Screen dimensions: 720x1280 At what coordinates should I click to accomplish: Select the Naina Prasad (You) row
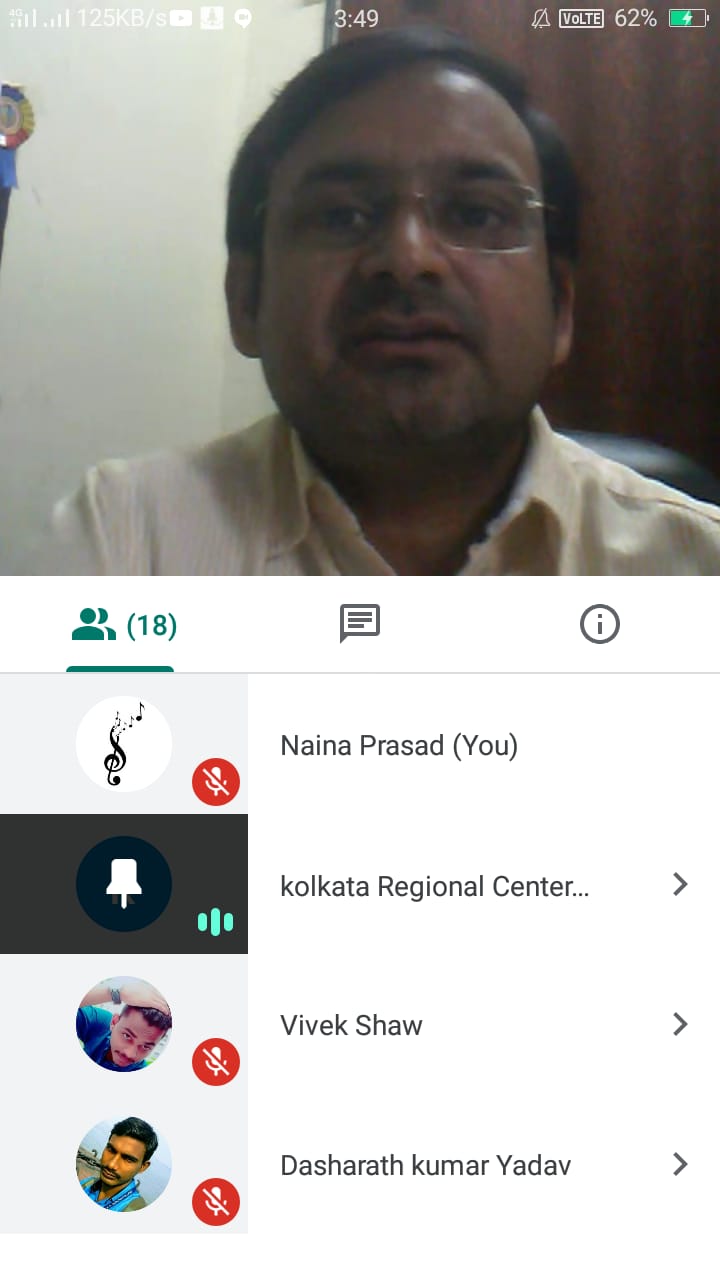[x=398, y=746]
